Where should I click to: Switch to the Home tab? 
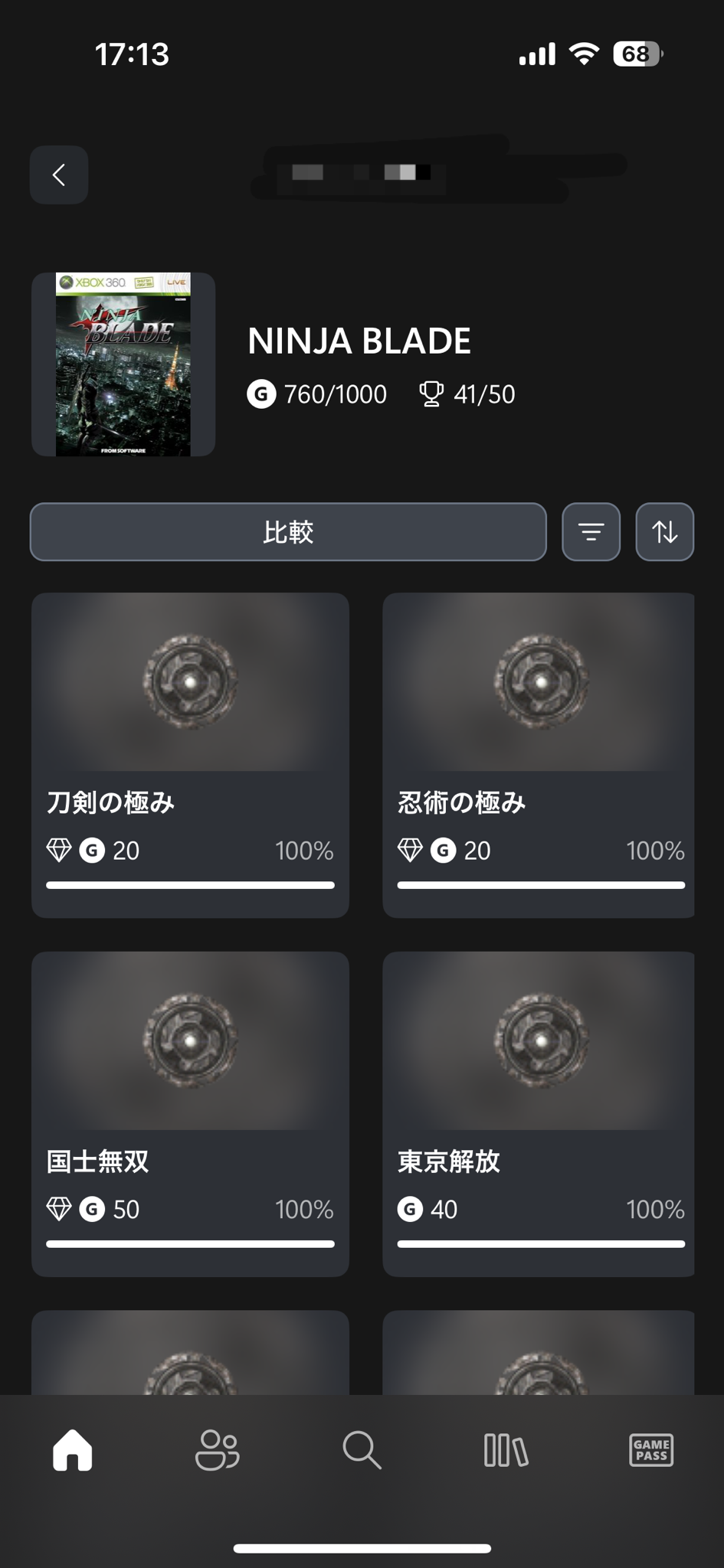[x=73, y=1450]
